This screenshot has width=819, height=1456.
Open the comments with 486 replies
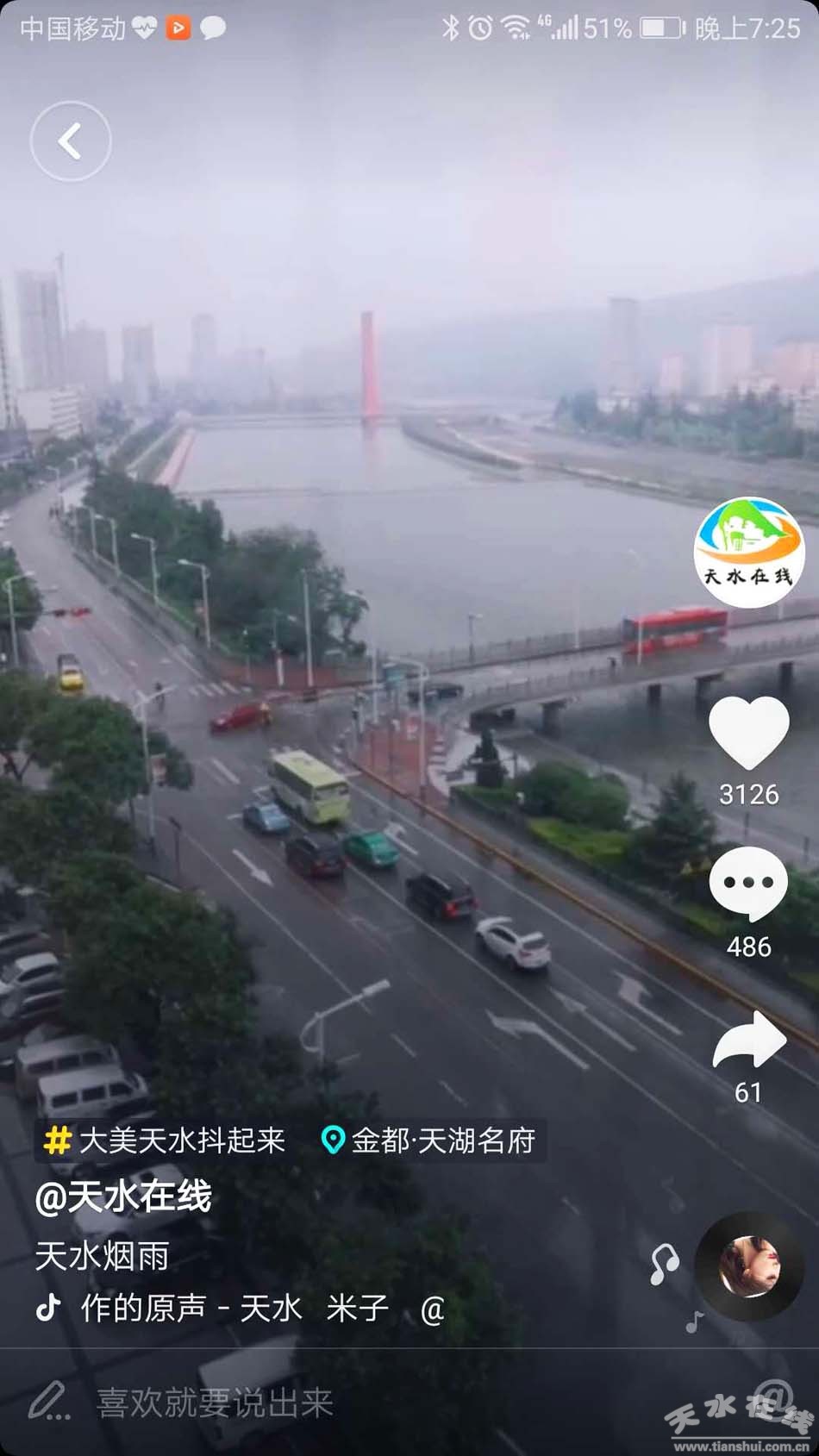pos(748,883)
